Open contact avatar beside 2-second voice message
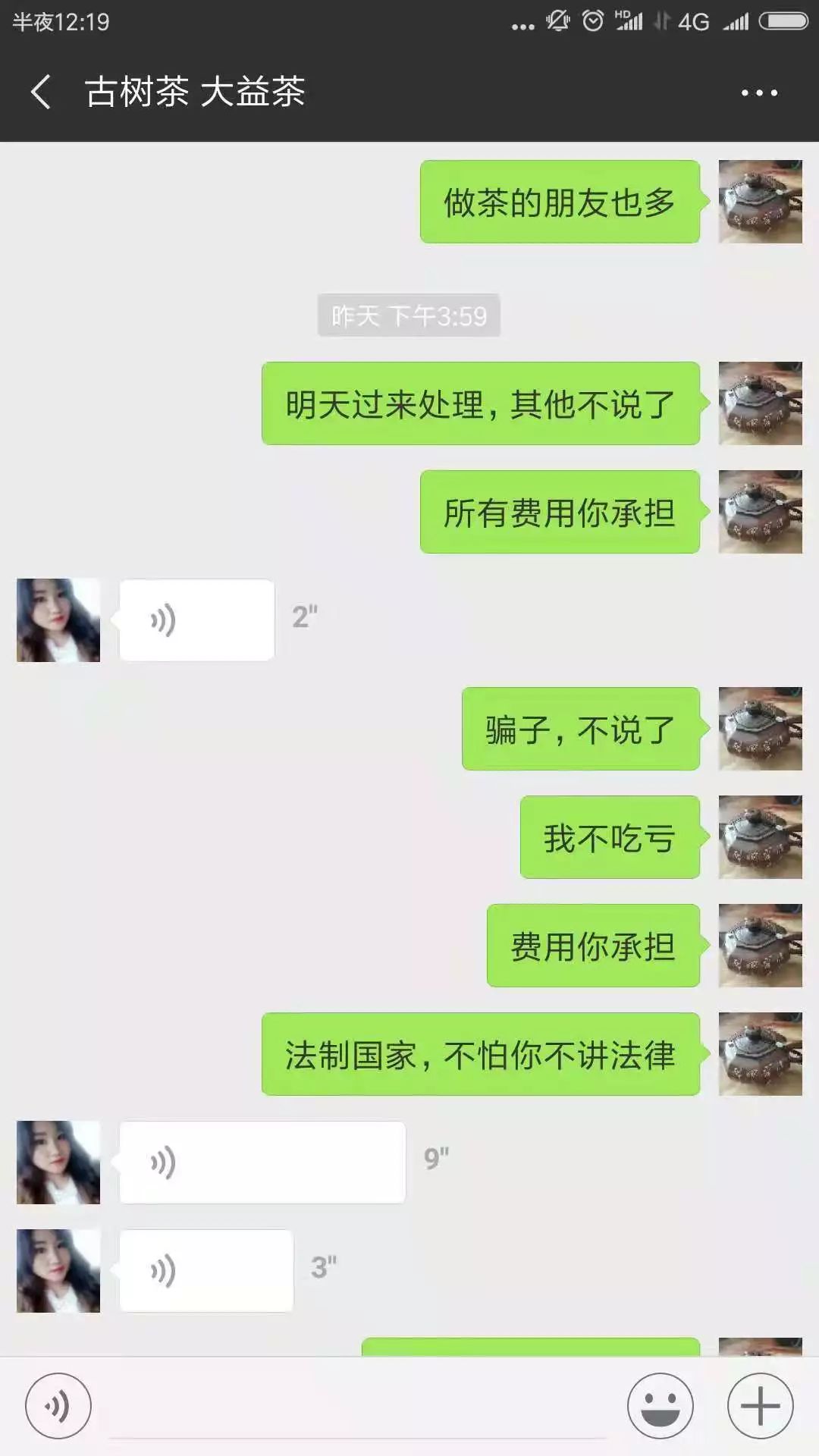This screenshot has width=819, height=1456. (58, 620)
